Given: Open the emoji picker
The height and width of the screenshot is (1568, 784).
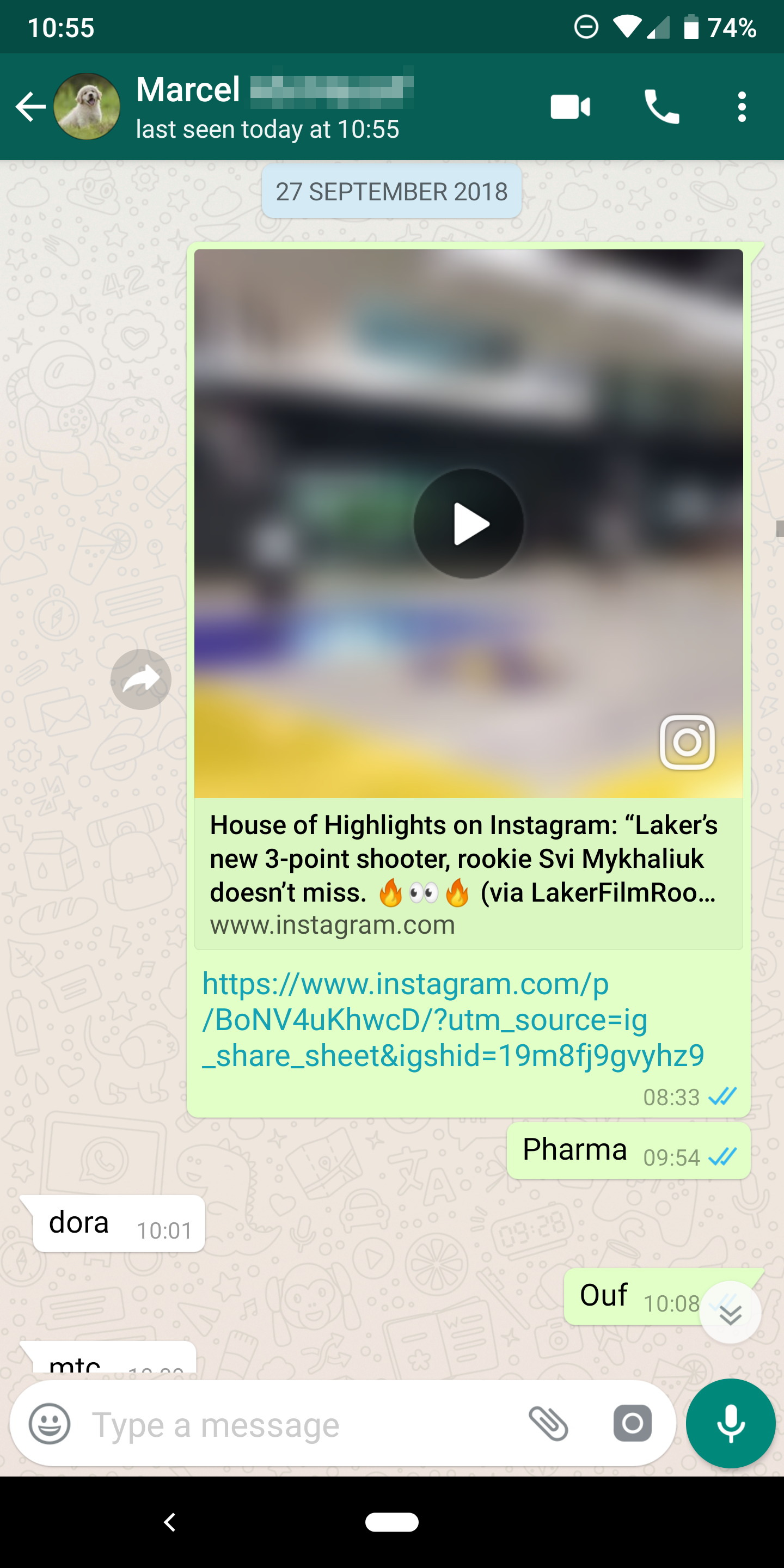Looking at the screenshot, I should pos(50,1424).
